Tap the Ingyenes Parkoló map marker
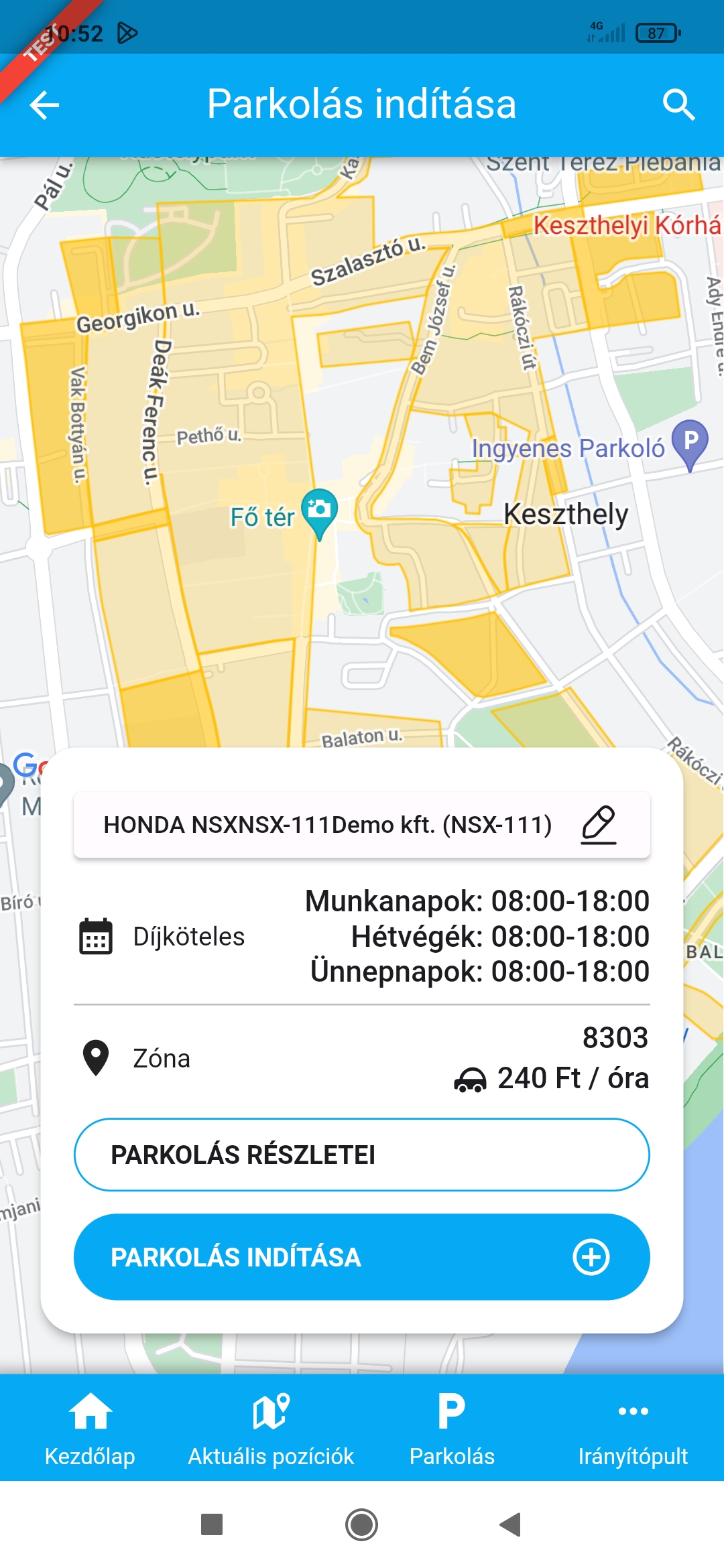 (690, 444)
